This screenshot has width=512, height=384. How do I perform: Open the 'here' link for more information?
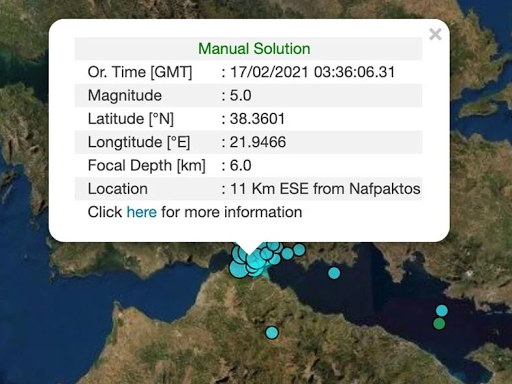(142, 212)
